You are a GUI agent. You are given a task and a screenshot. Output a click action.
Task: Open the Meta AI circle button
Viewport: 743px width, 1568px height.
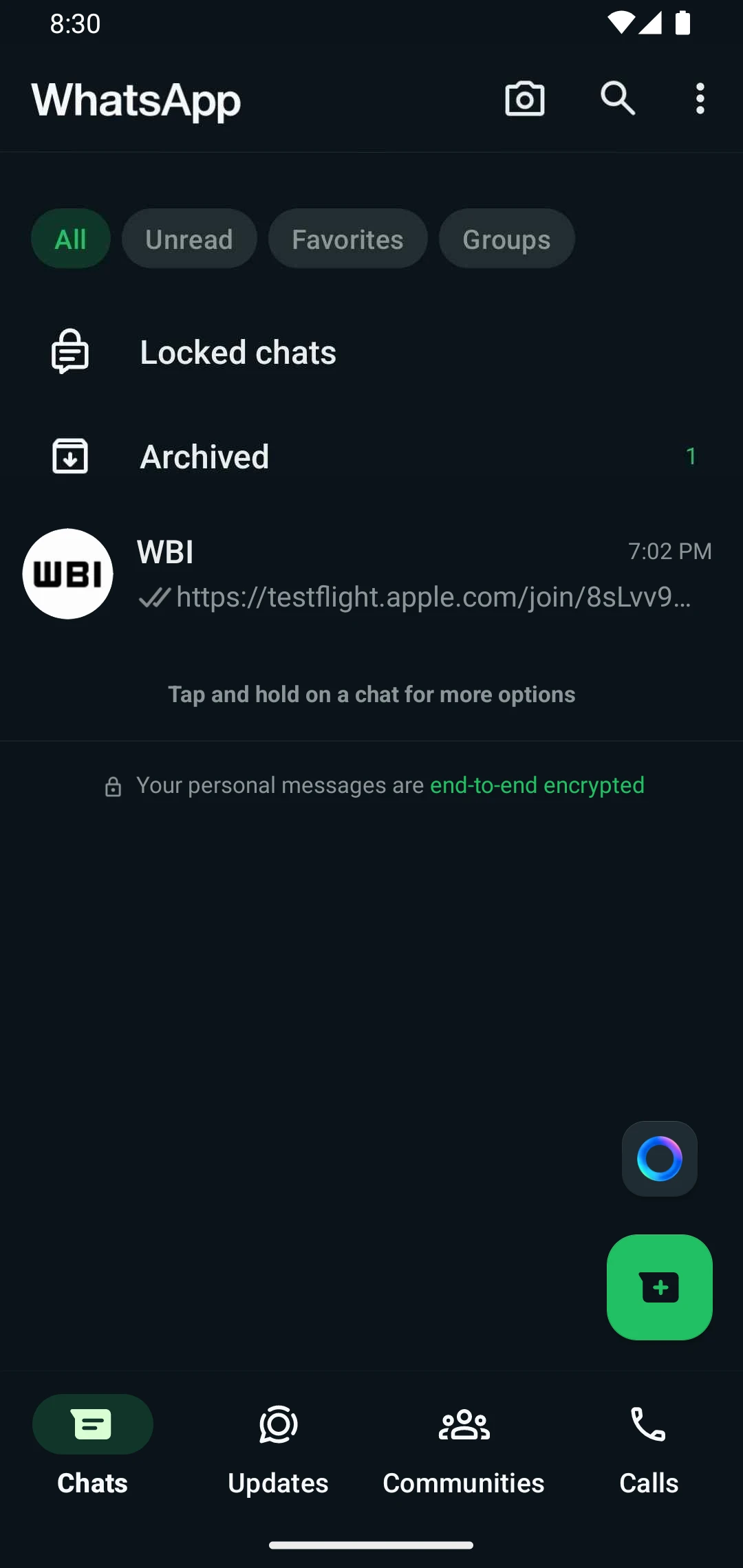pyautogui.click(x=659, y=1159)
